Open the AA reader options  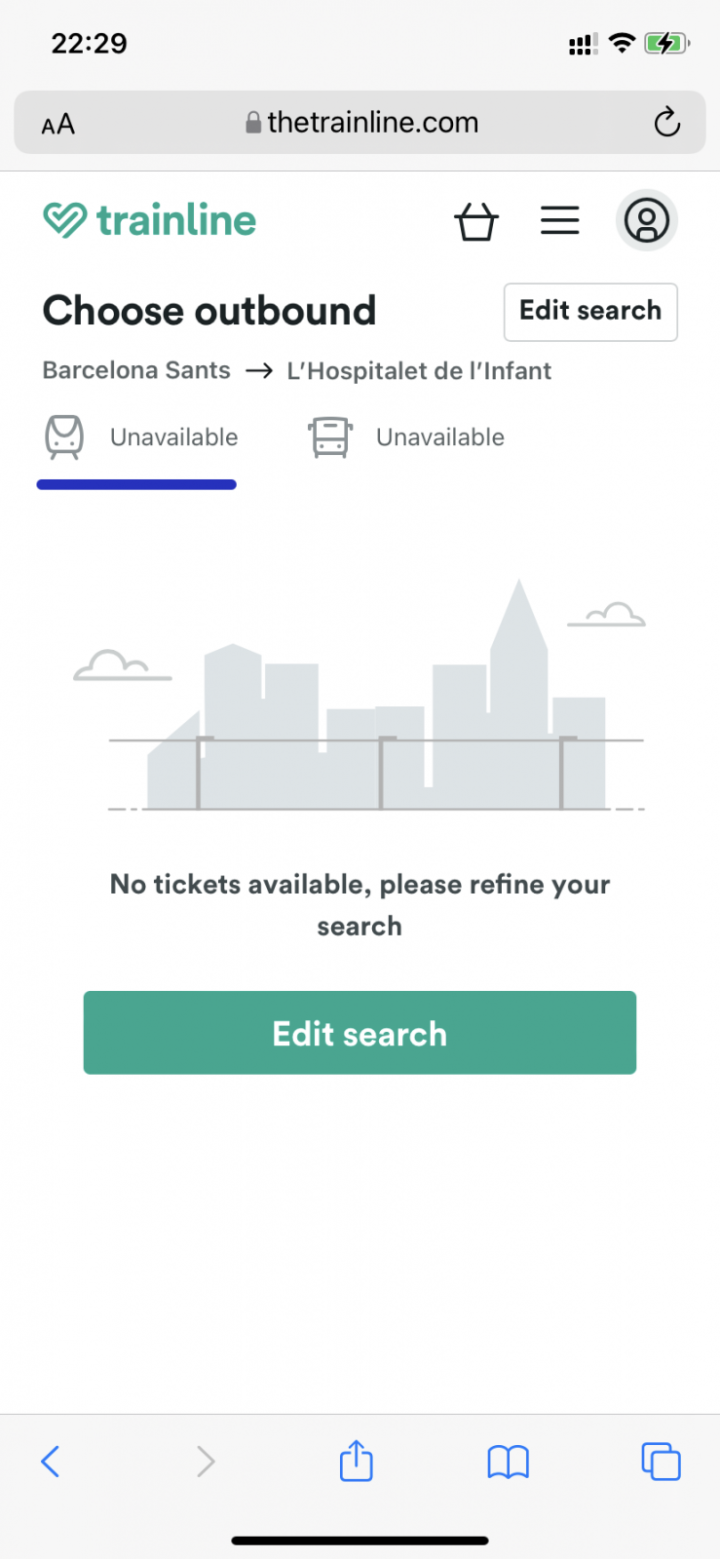(58, 125)
